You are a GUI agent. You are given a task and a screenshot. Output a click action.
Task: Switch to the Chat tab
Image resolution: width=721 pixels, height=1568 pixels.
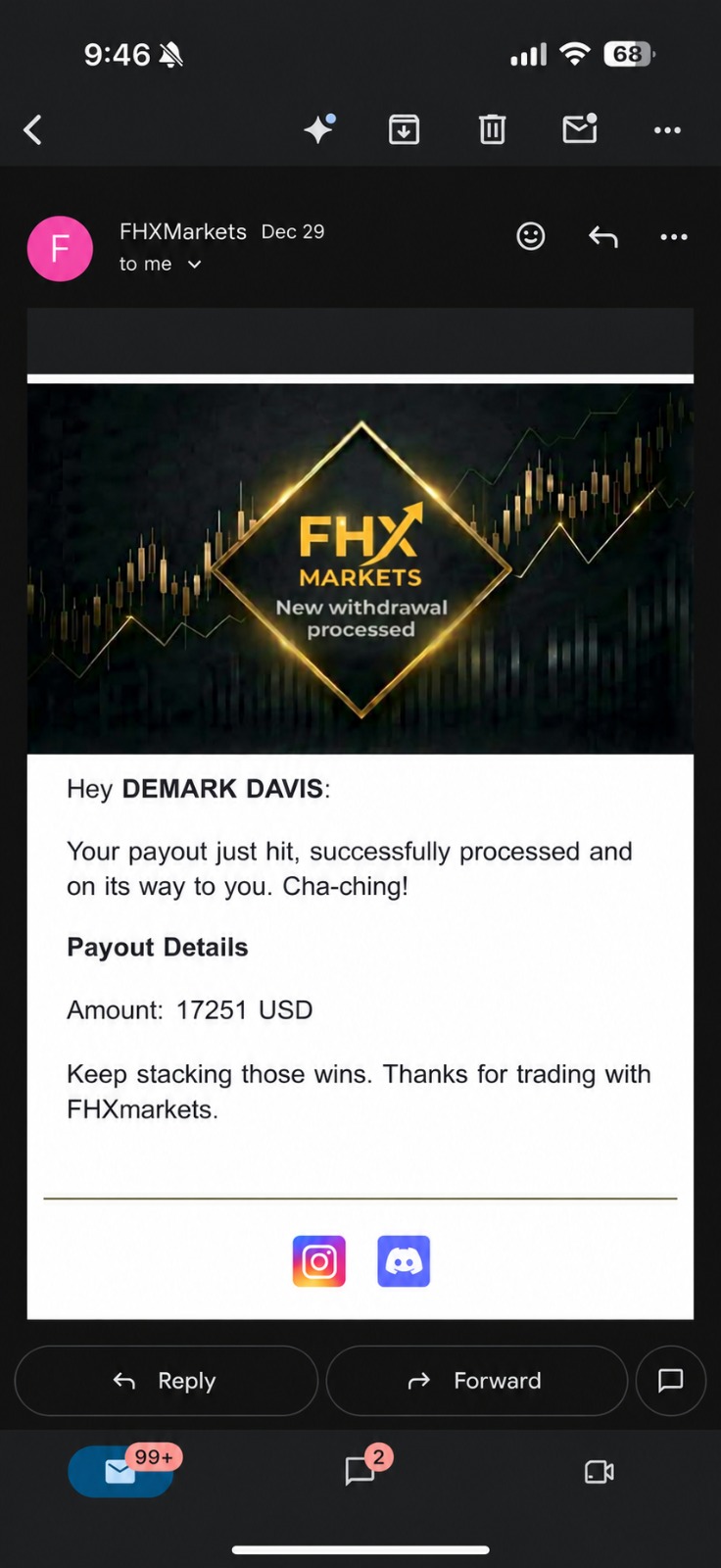(x=360, y=1471)
